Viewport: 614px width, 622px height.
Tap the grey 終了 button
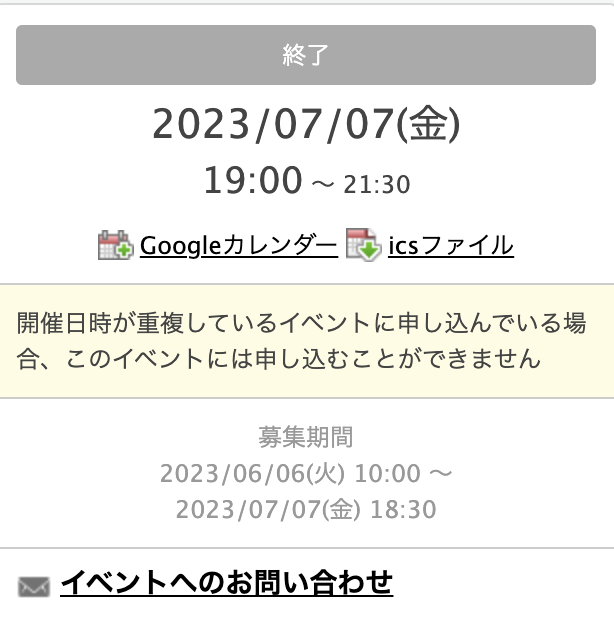point(306,55)
